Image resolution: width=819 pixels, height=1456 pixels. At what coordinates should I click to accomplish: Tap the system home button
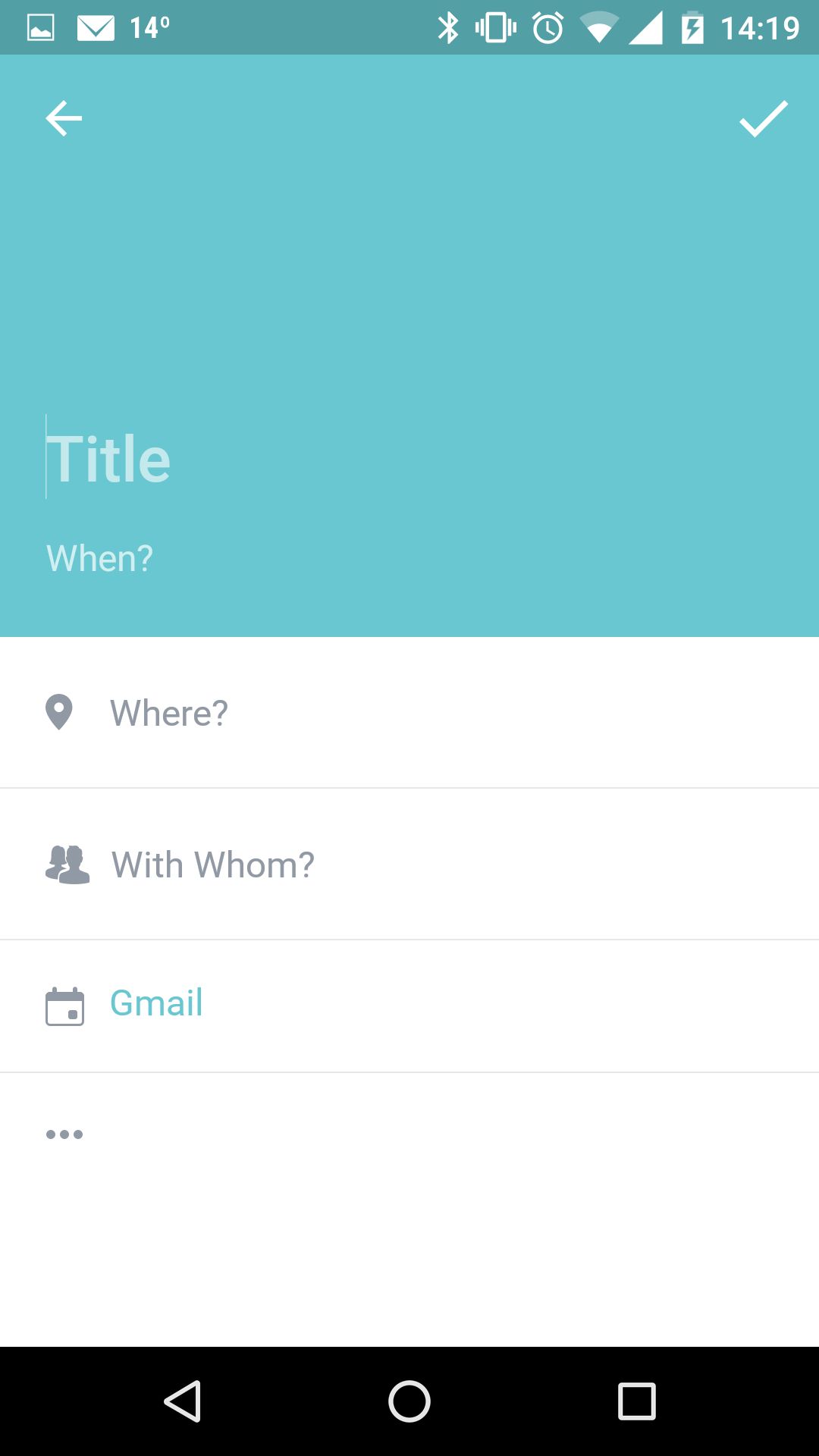[409, 1401]
